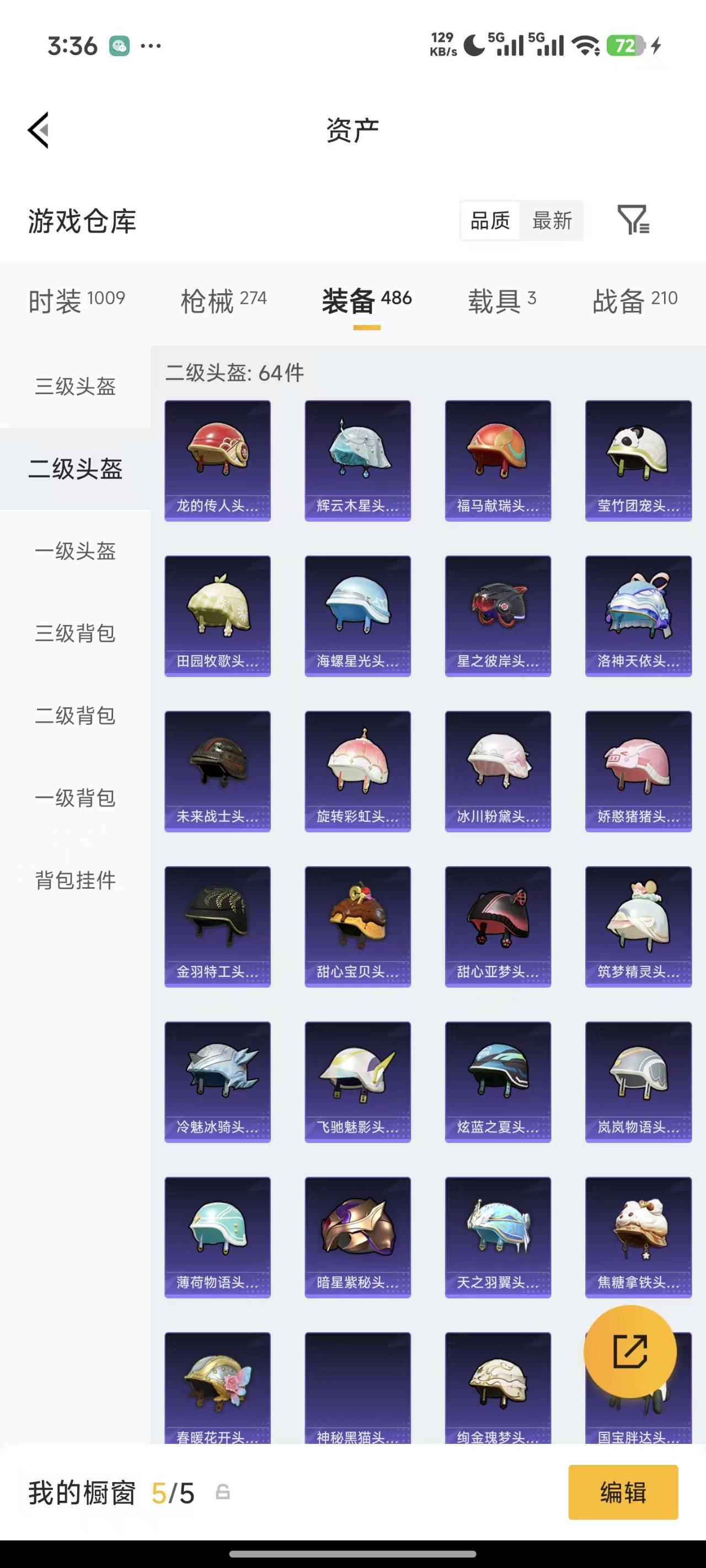Image resolution: width=706 pixels, height=1568 pixels.
Task: View the 星之彼岸 helmet item
Action: tap(498, 615)
